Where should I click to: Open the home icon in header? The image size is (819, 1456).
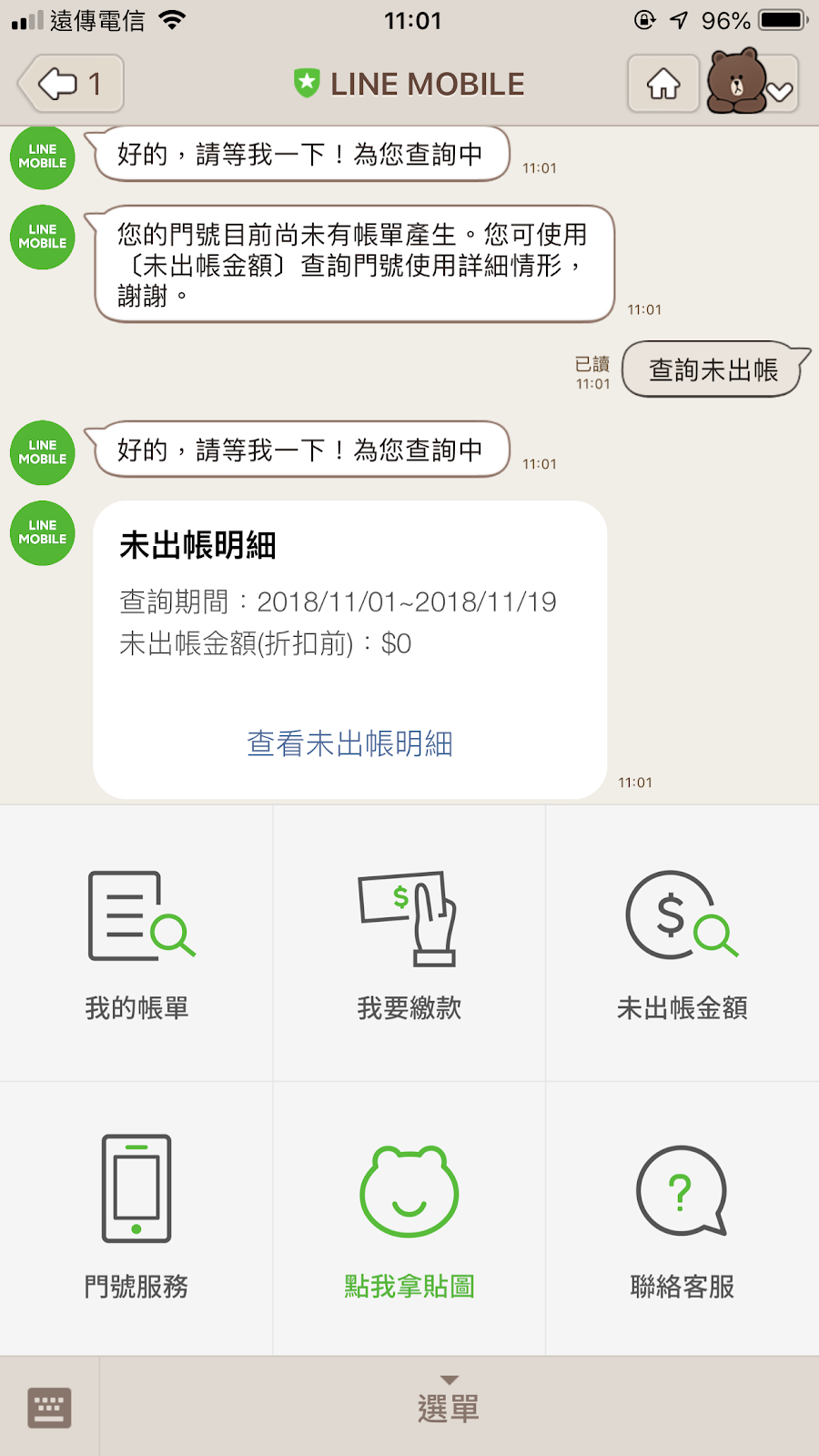click(663, 84)
